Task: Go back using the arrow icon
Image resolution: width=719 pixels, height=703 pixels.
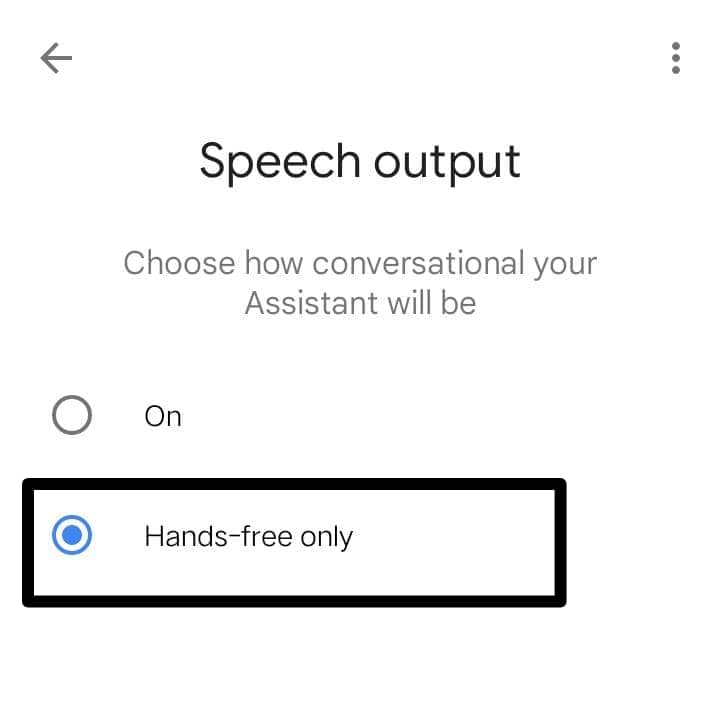Action: click(56, 59)
